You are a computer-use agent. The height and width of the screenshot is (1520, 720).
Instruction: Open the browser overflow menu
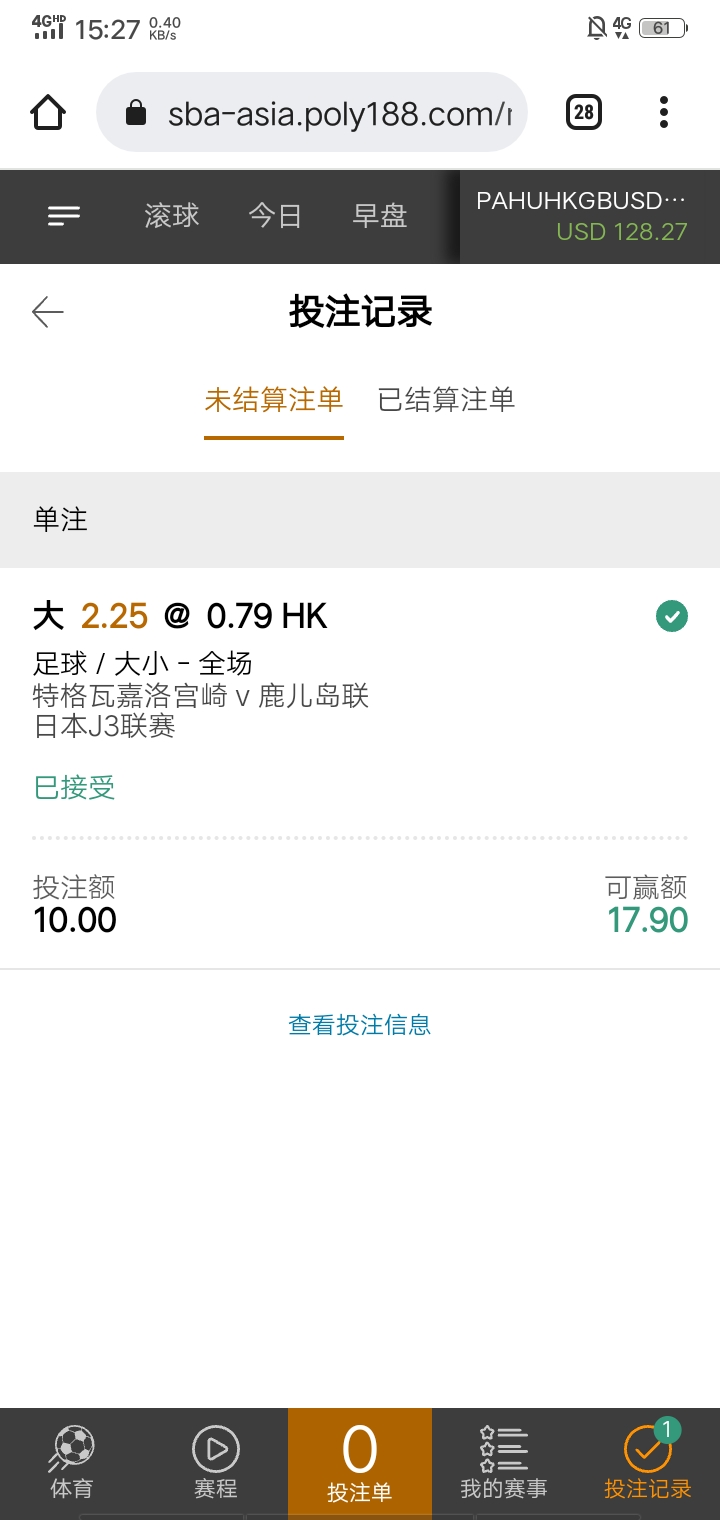coord(664,112)
